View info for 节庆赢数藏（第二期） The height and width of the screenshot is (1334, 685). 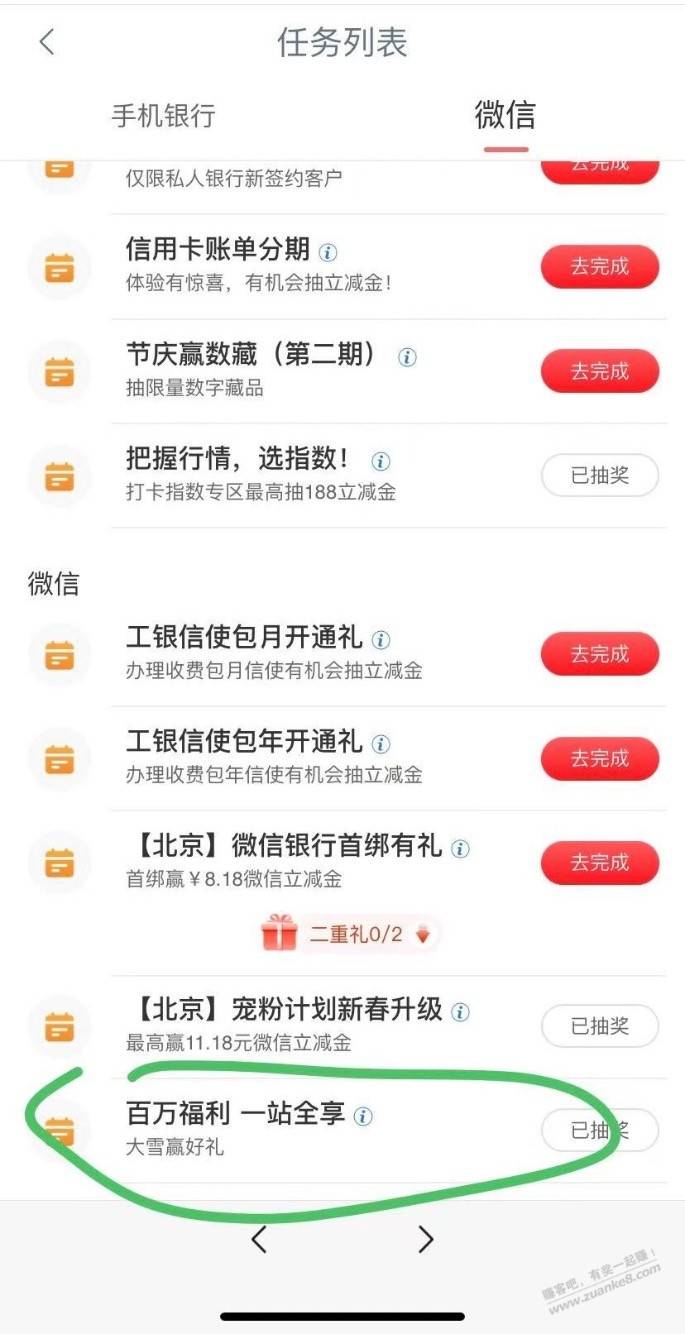407,356
